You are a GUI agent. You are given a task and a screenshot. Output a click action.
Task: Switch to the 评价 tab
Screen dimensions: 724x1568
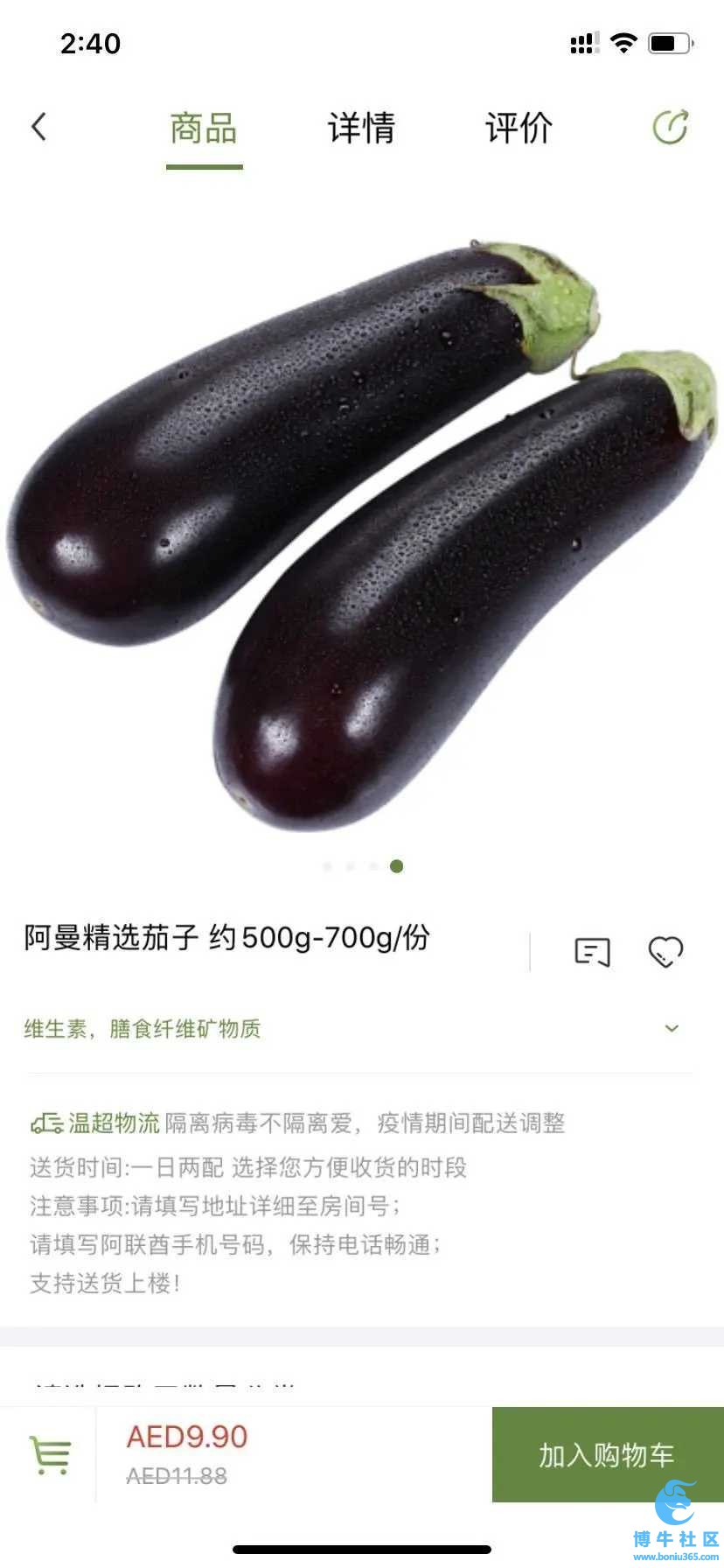(519, 128)
